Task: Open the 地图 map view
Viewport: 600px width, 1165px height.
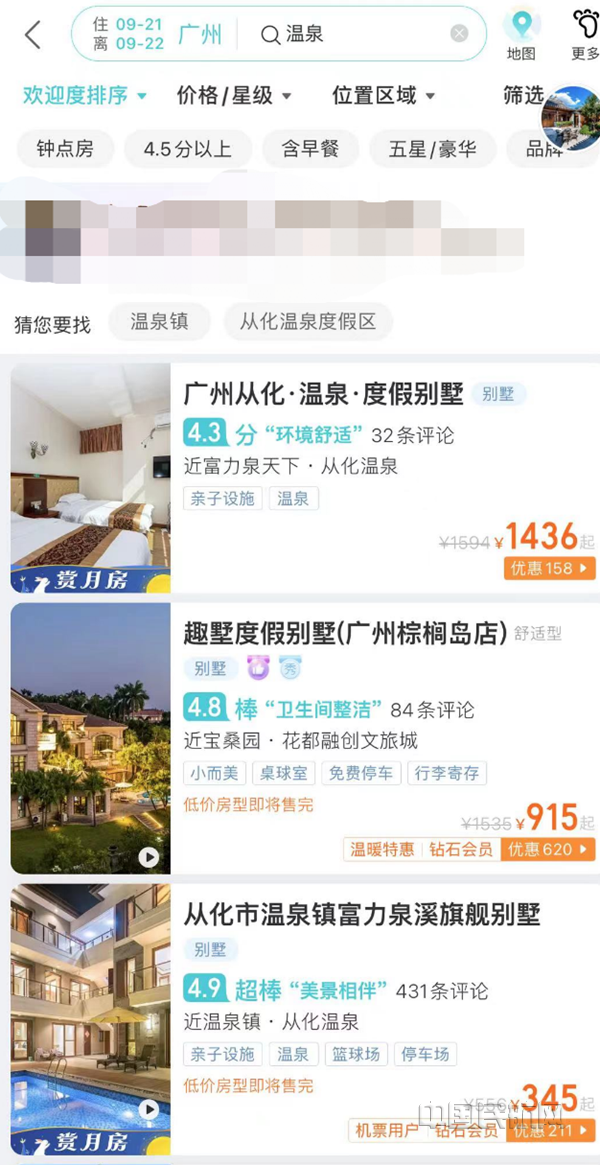Action: pos(521,33)
